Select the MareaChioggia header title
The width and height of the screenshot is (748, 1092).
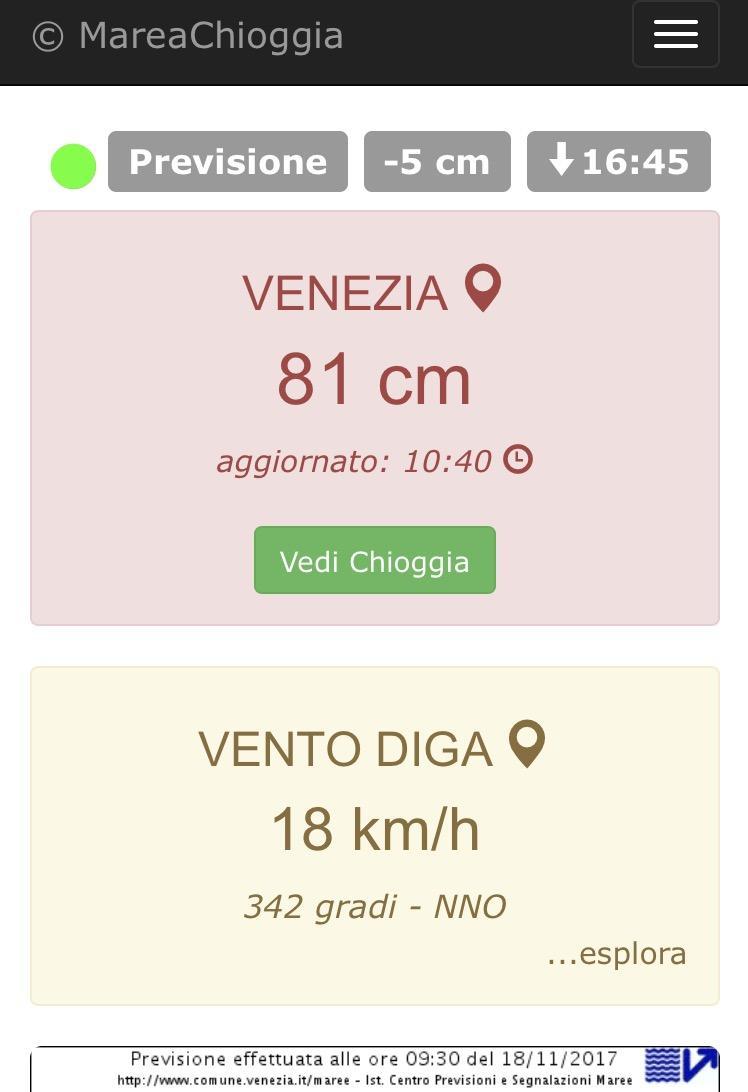coord(212,36)
